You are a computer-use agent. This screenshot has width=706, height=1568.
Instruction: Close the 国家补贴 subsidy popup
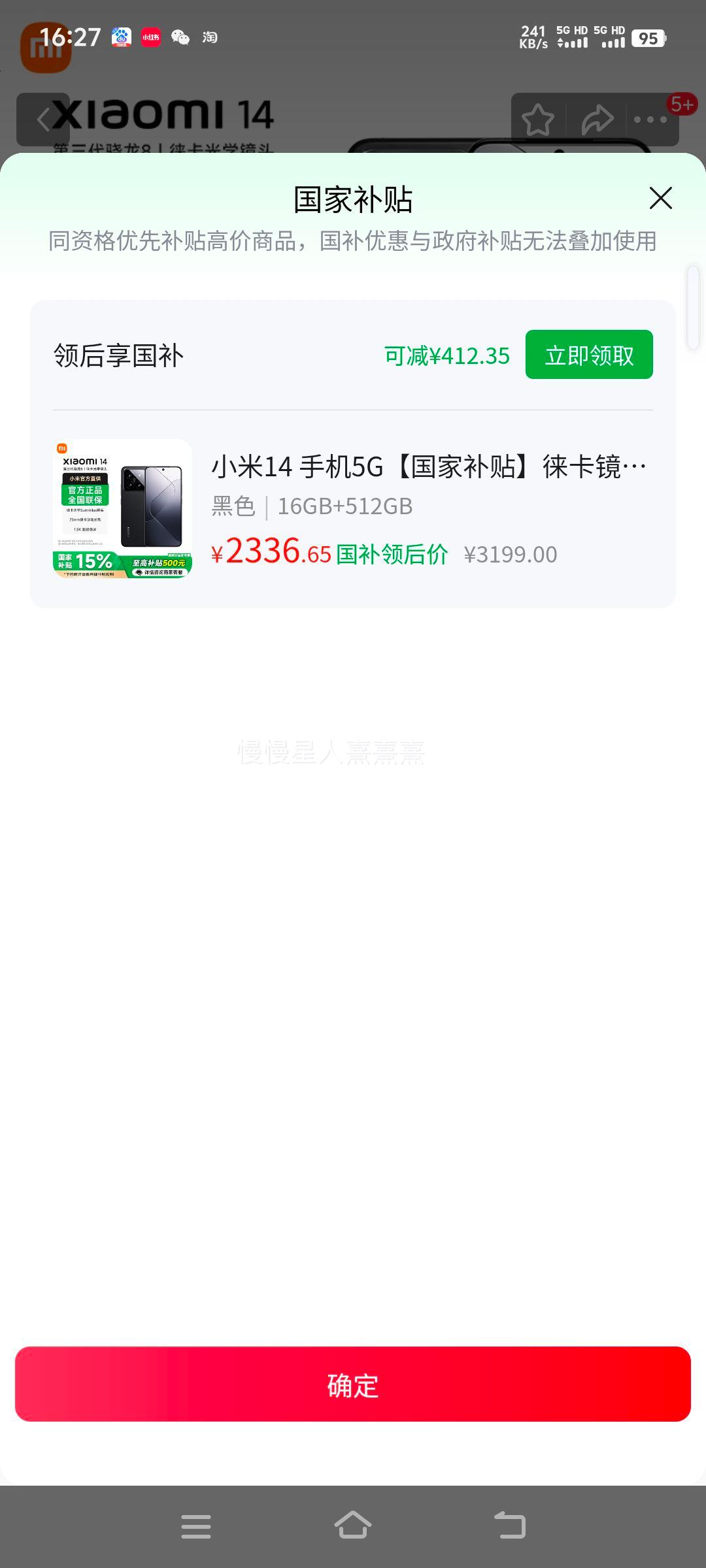click(661, 198)
